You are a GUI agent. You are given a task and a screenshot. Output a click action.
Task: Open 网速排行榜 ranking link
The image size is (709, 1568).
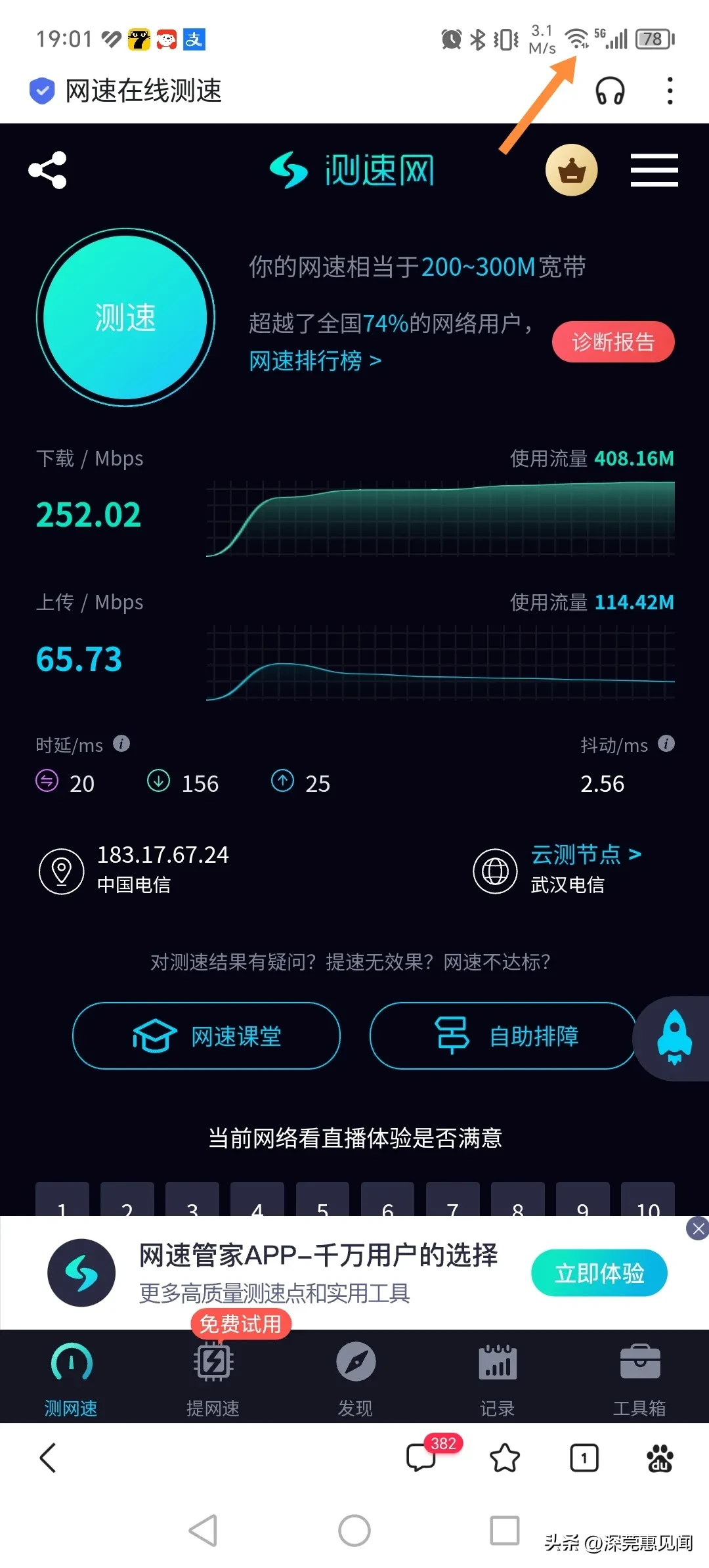[315, 360]
